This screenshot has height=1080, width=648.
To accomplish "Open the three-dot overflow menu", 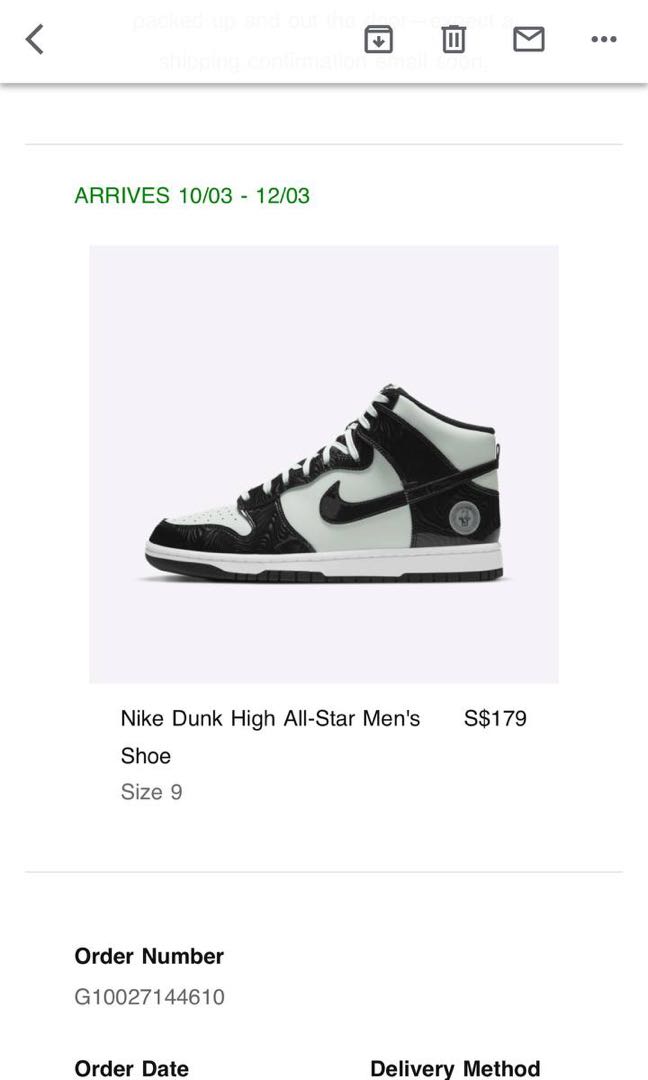I will 604,39.
